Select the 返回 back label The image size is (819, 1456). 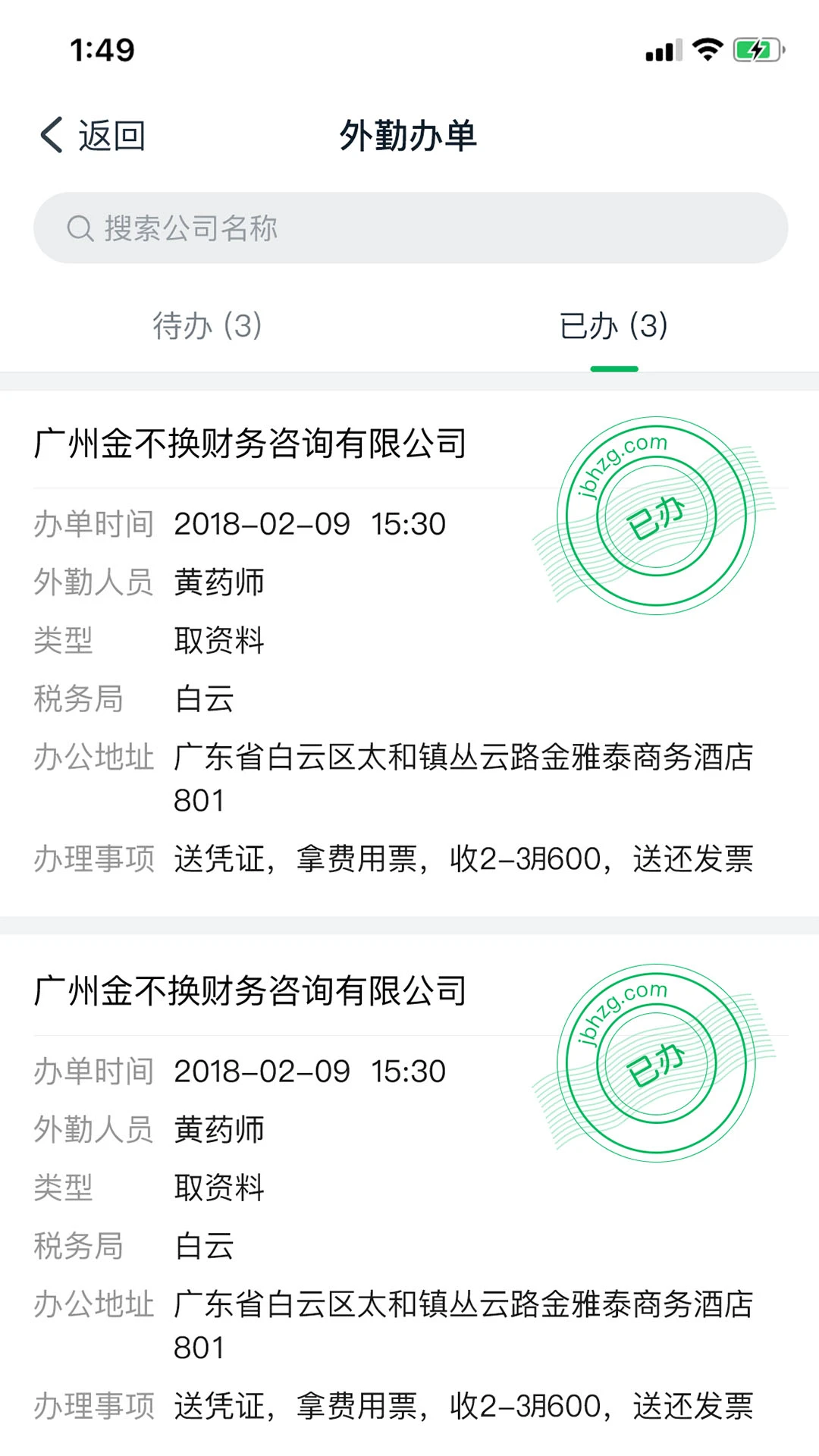[111, 135]
